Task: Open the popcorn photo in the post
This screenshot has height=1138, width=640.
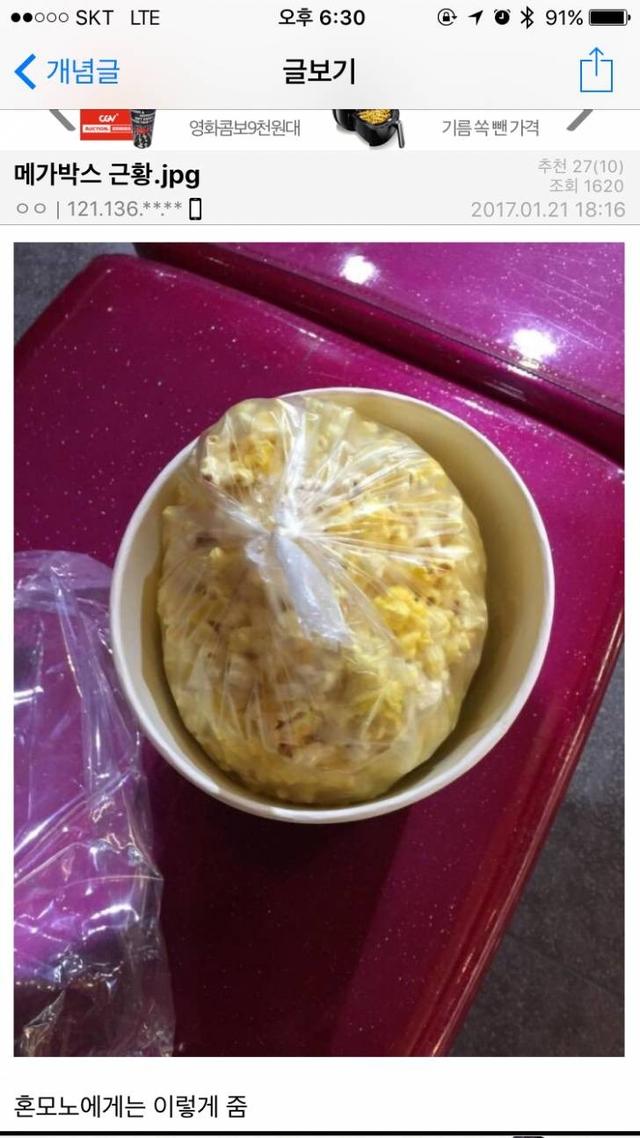Action: [319, 648]
